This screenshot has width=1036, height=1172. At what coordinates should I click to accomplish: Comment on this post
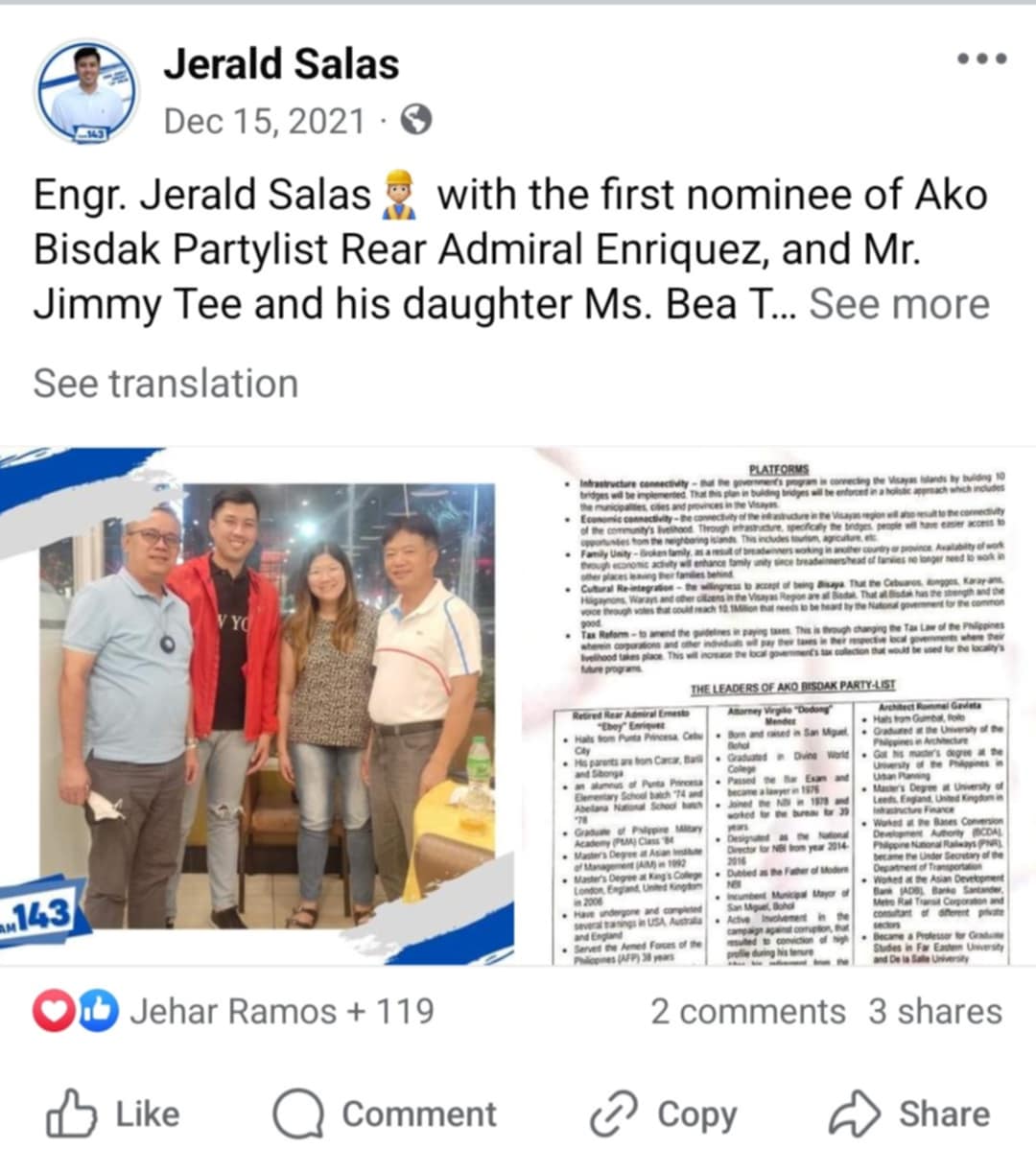pyautogui.click(x=385, y=1113)
